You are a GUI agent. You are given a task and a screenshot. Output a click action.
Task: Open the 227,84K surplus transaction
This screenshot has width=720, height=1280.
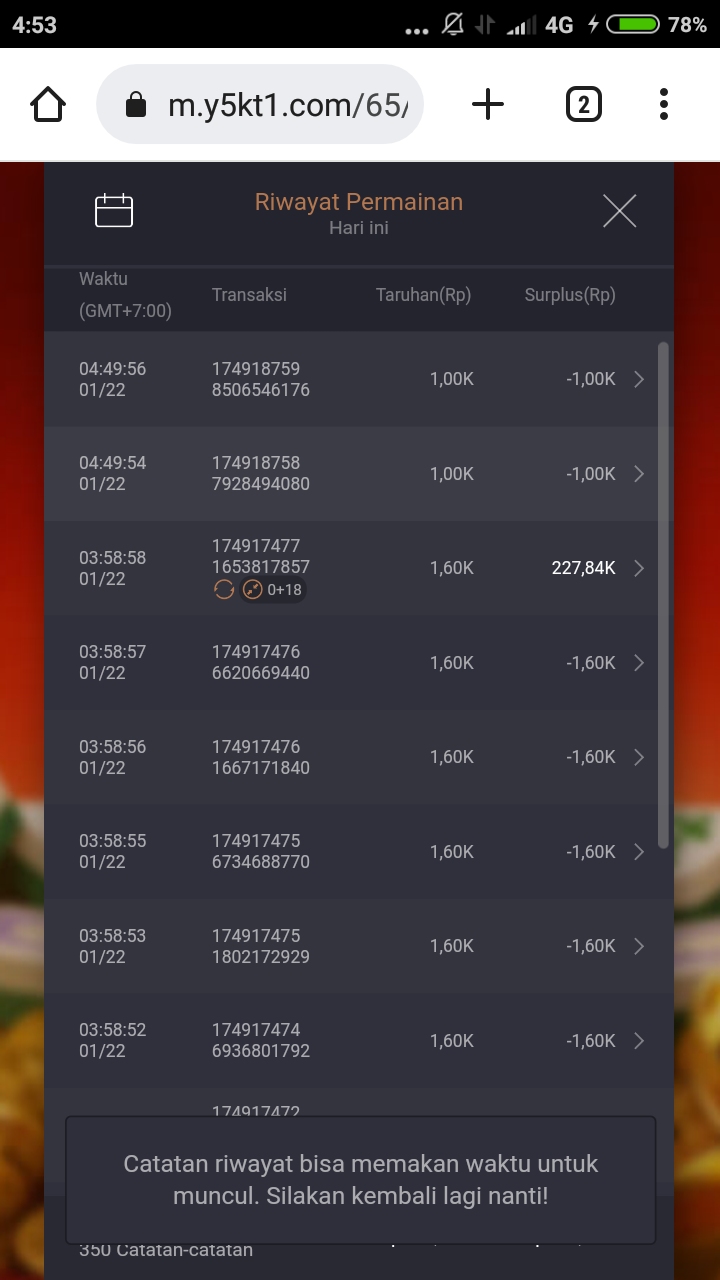click(358, 568)
